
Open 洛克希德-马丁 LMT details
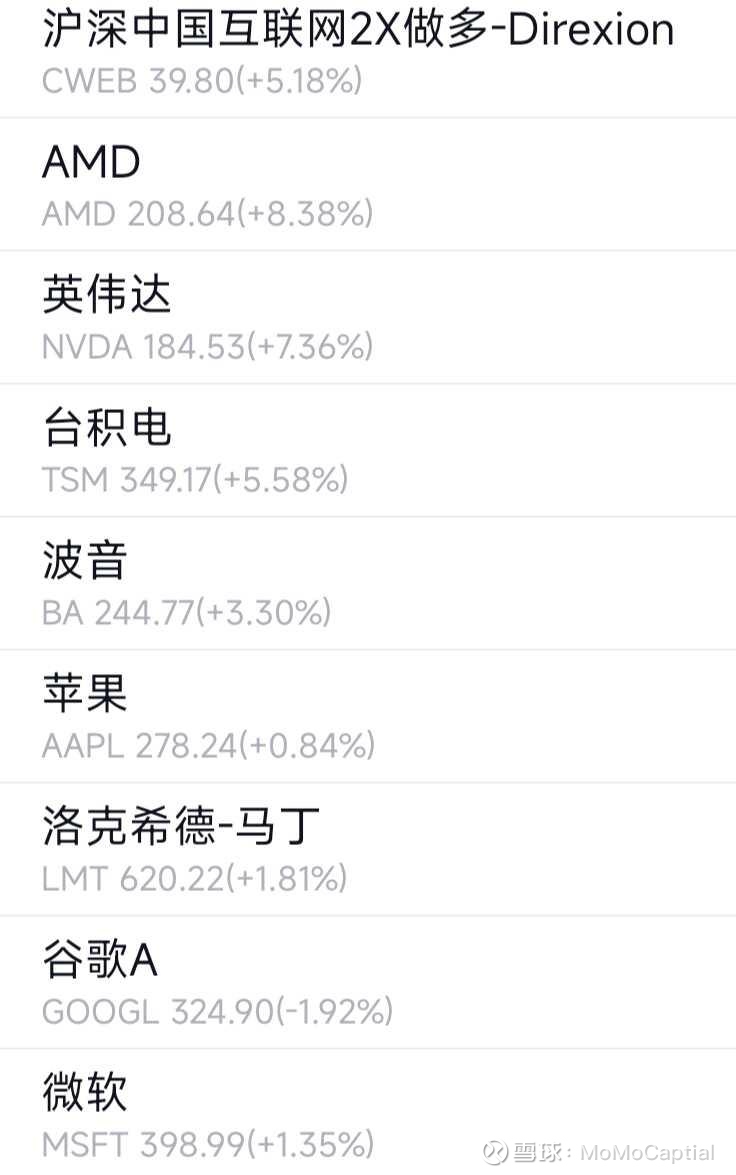[x=368, y=849]
